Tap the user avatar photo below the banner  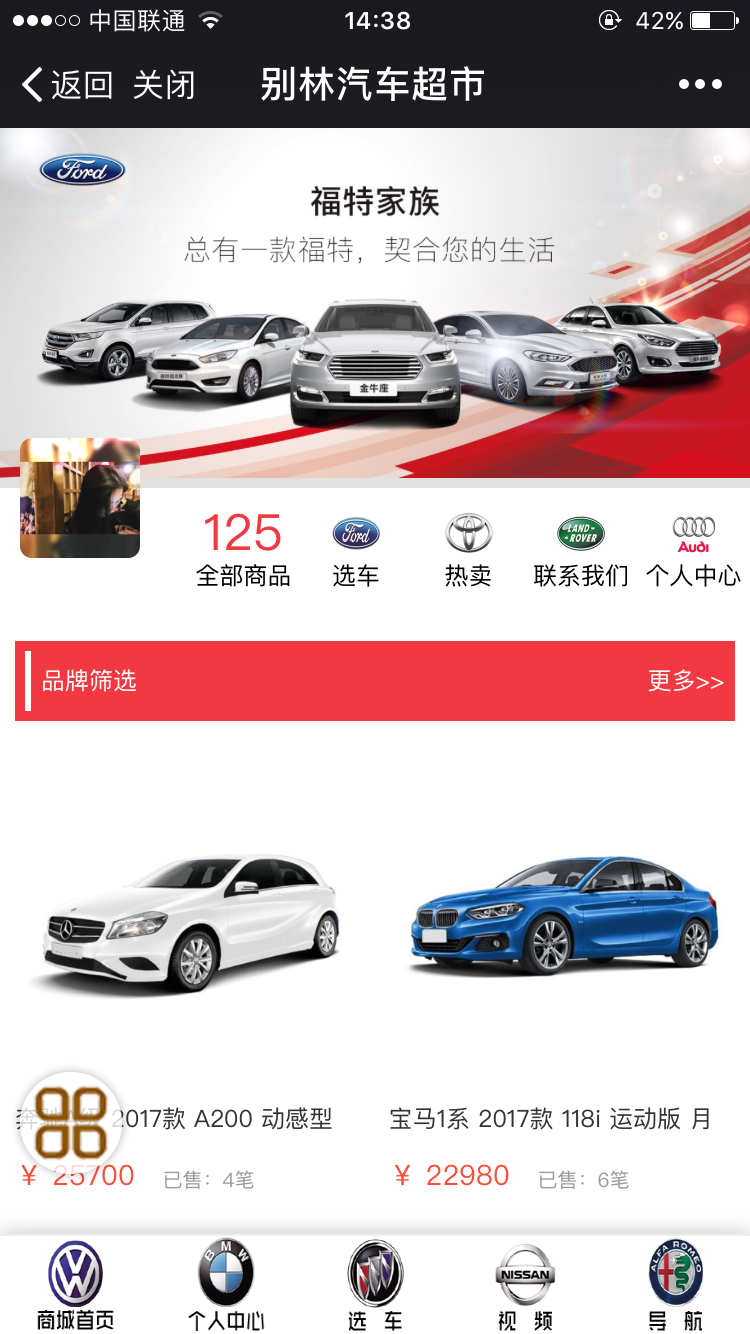[79, 498]
